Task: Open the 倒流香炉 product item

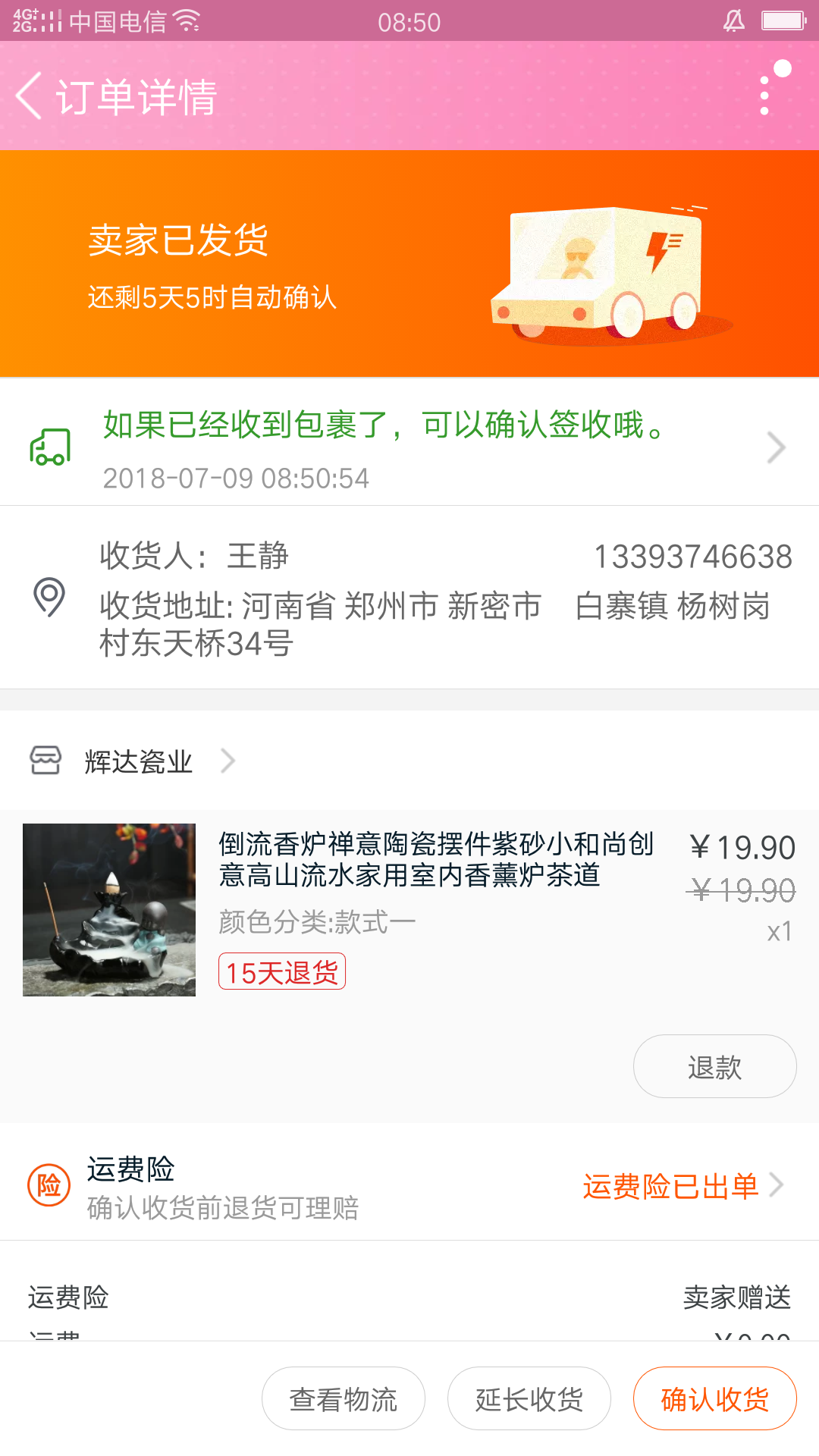Action: coord(409,909)
